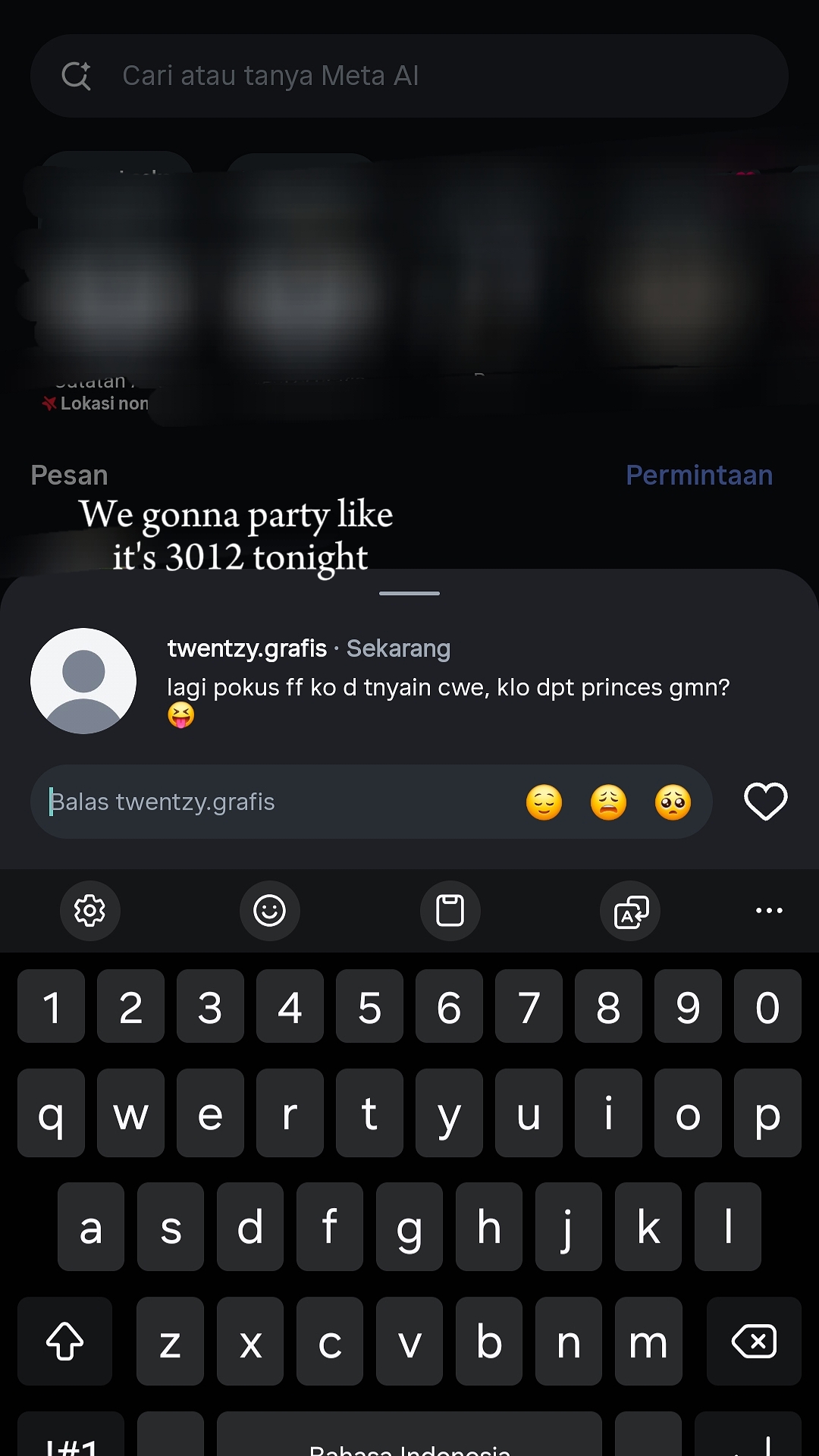Image resolution: width=819 pixels, height=1456 pixels.
Task: Open the keyboard clipboard
Action: (x=450, y=910)
